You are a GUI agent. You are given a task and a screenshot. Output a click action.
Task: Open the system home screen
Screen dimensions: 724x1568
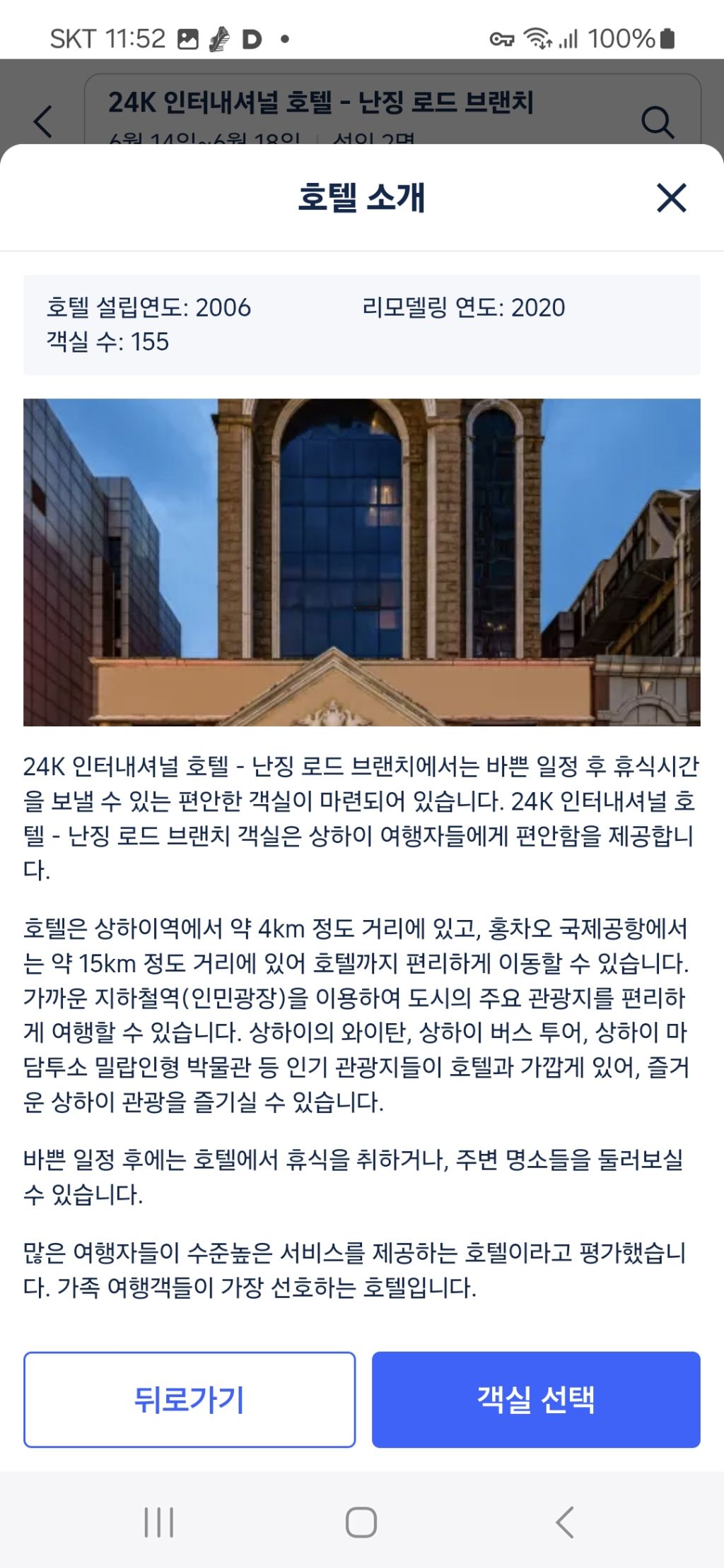point(361,1521)
